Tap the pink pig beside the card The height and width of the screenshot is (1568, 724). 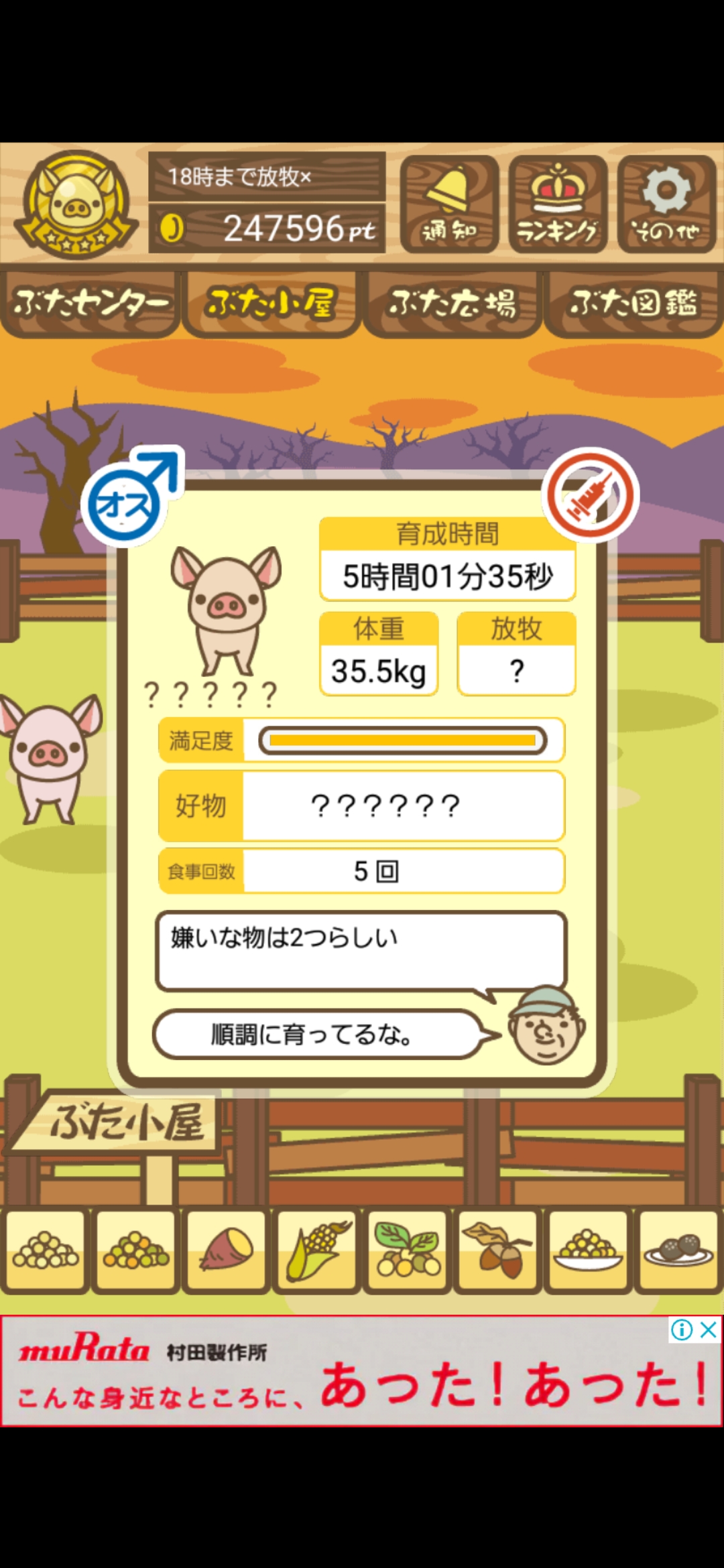(x=50, y=759)
